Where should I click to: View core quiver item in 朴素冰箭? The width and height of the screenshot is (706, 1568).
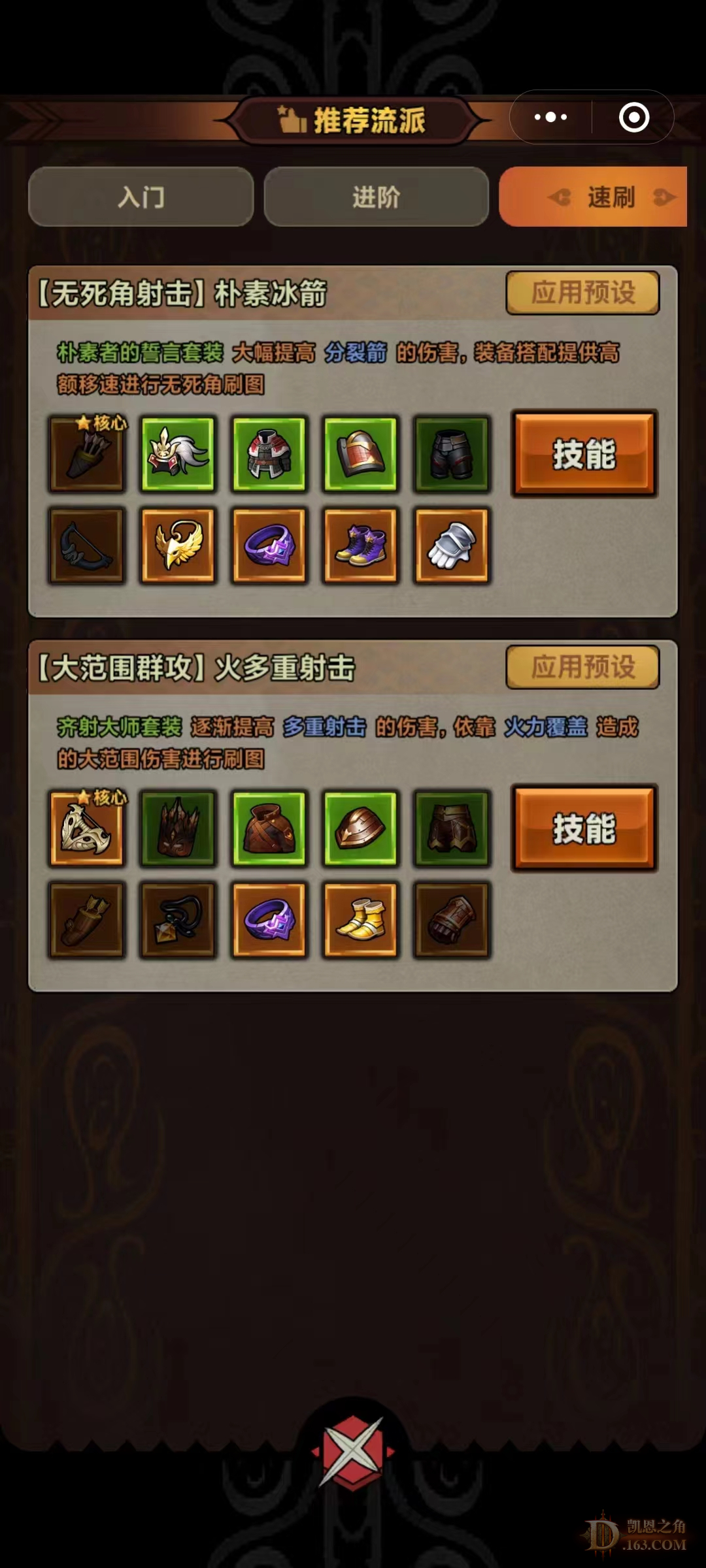point(87,454)
